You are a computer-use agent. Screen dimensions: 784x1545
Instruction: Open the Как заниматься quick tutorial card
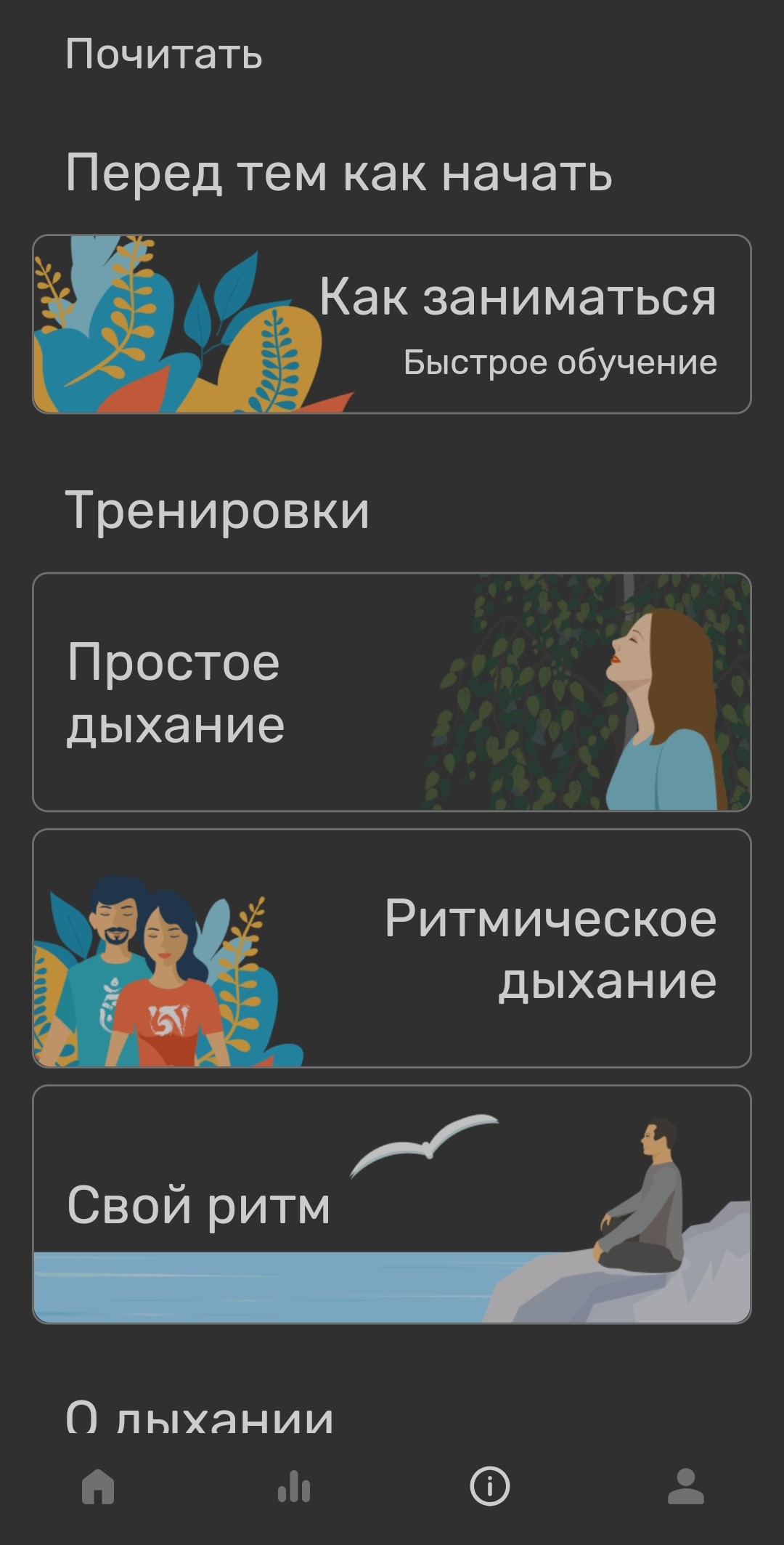click(x=392, y=324)
